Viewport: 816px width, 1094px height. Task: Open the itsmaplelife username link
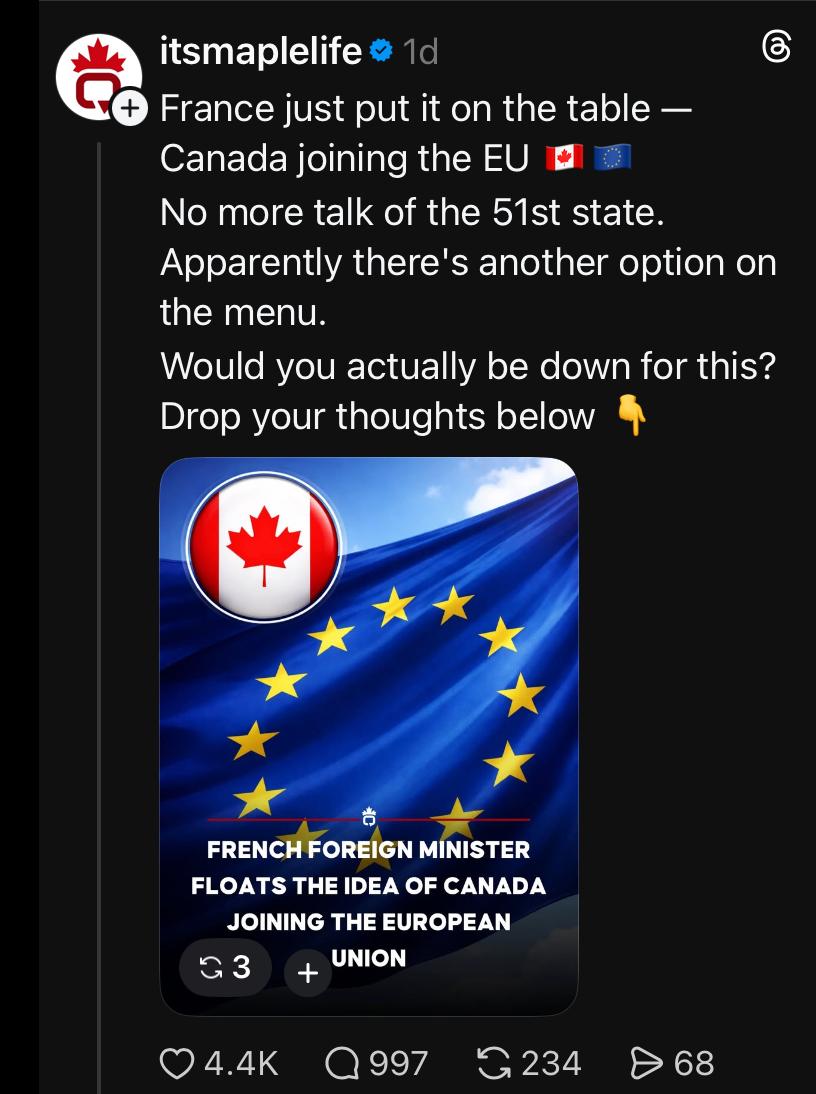260,50
